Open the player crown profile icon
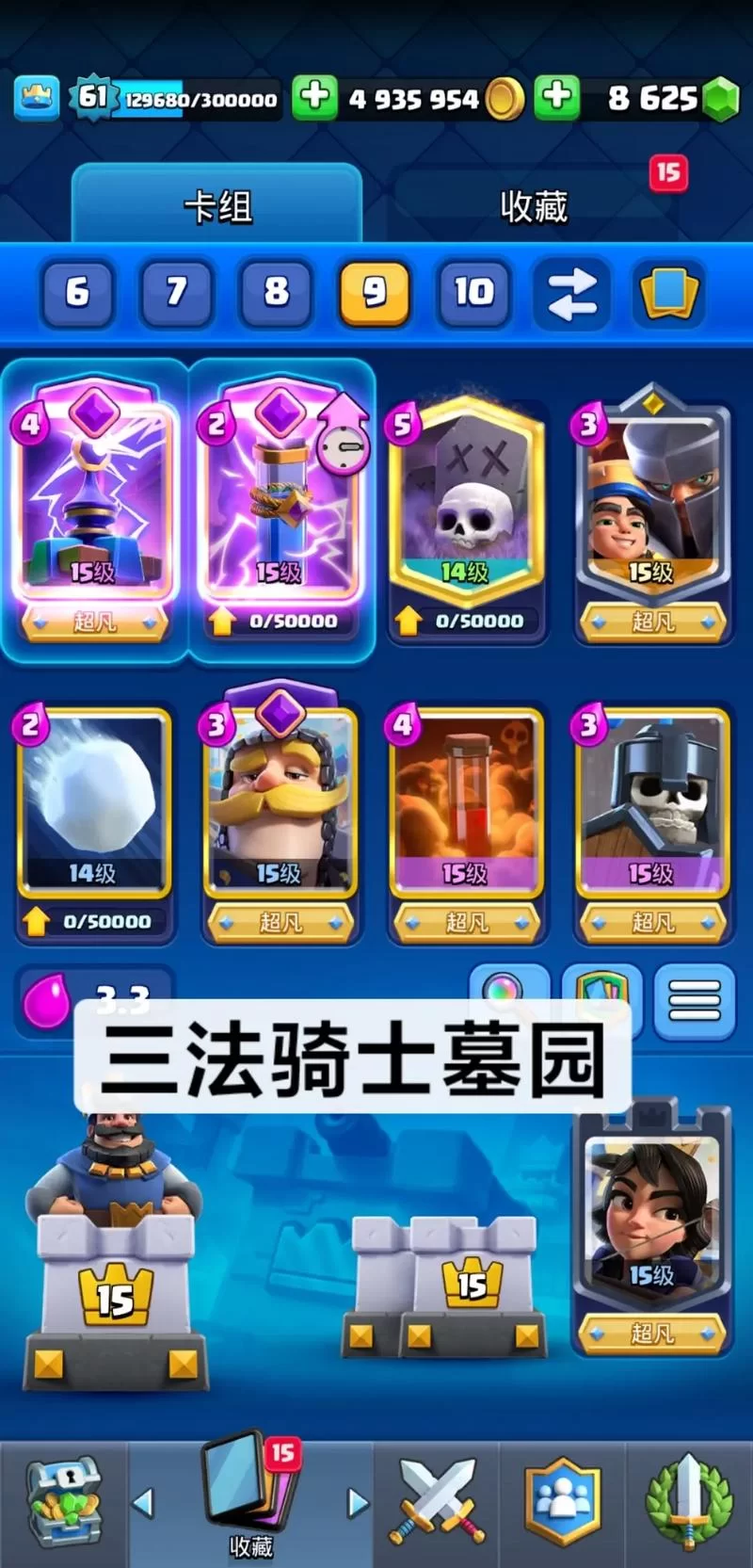The width and height of the screenshot is (753, 1568). (x=37, y=97)
